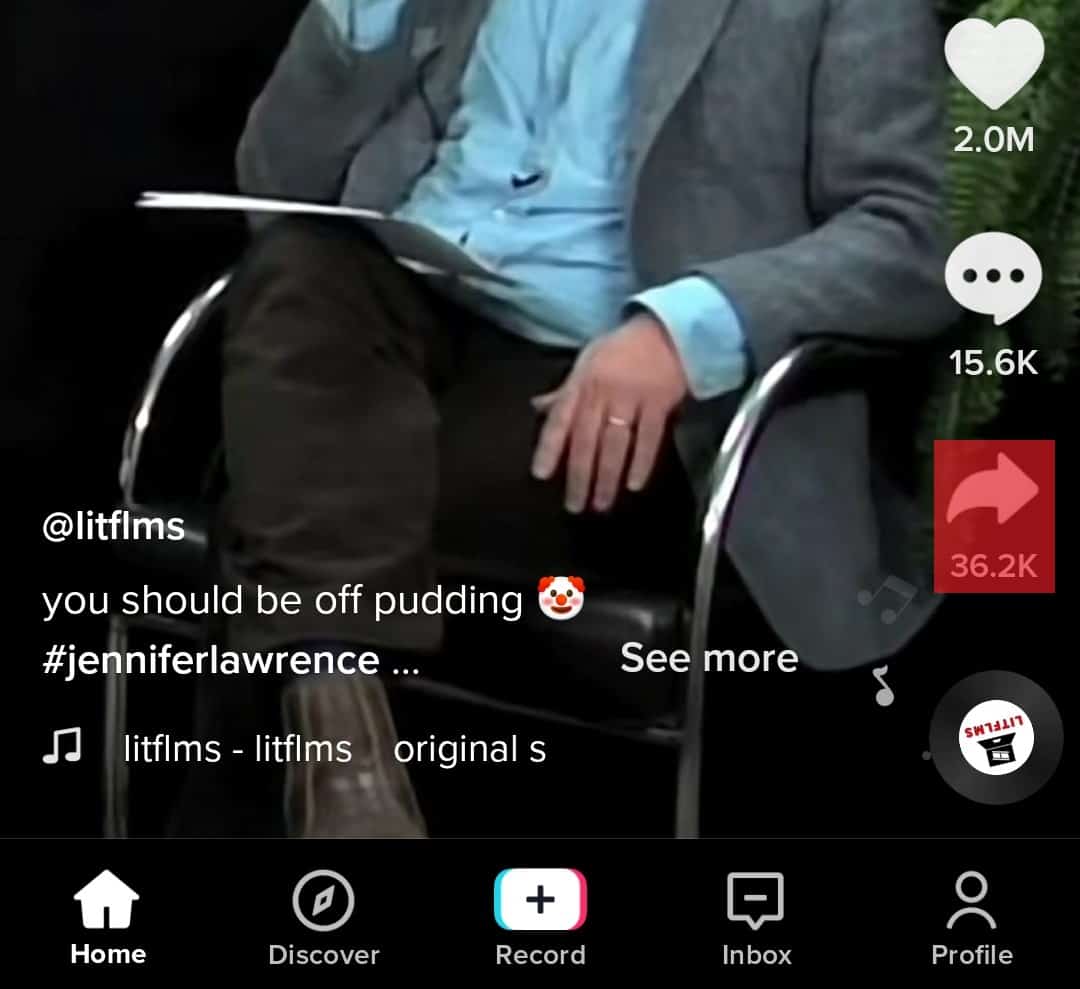This screenshot has height=989, width=1080.
Task: Expand the caption with See more
Action: (709, 658)
